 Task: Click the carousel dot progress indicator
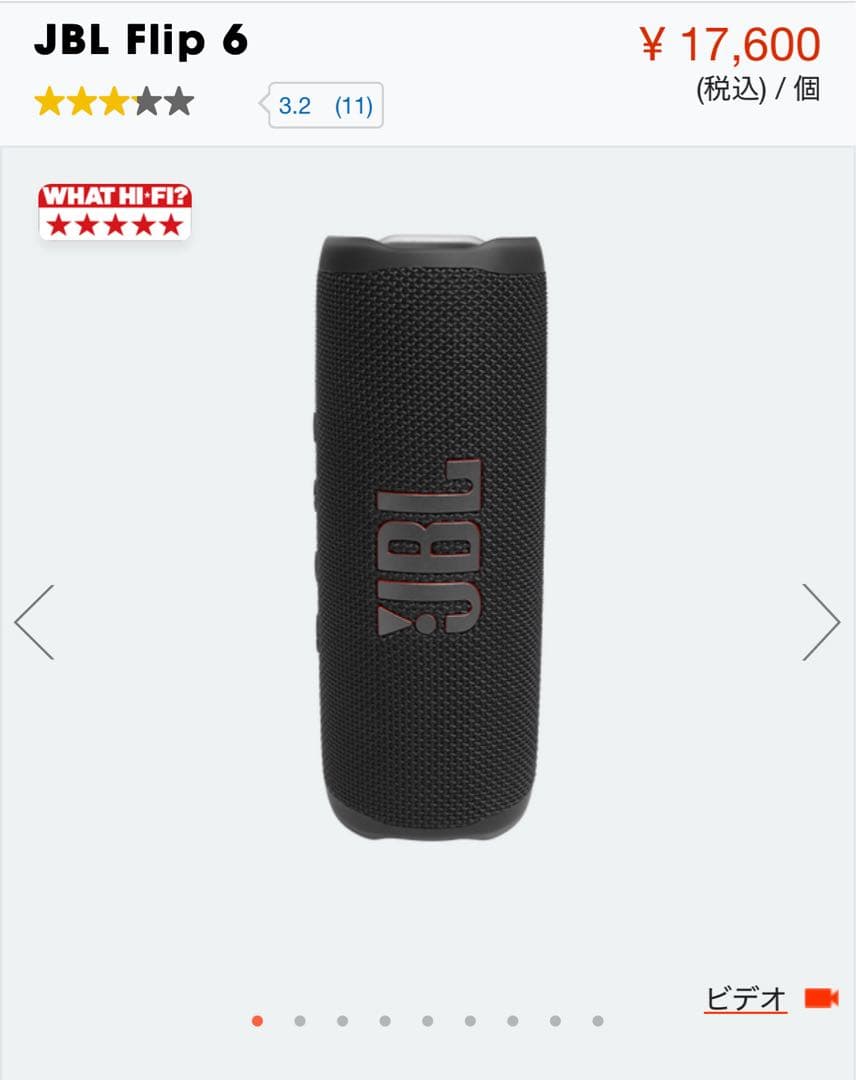pos(429,1021)
